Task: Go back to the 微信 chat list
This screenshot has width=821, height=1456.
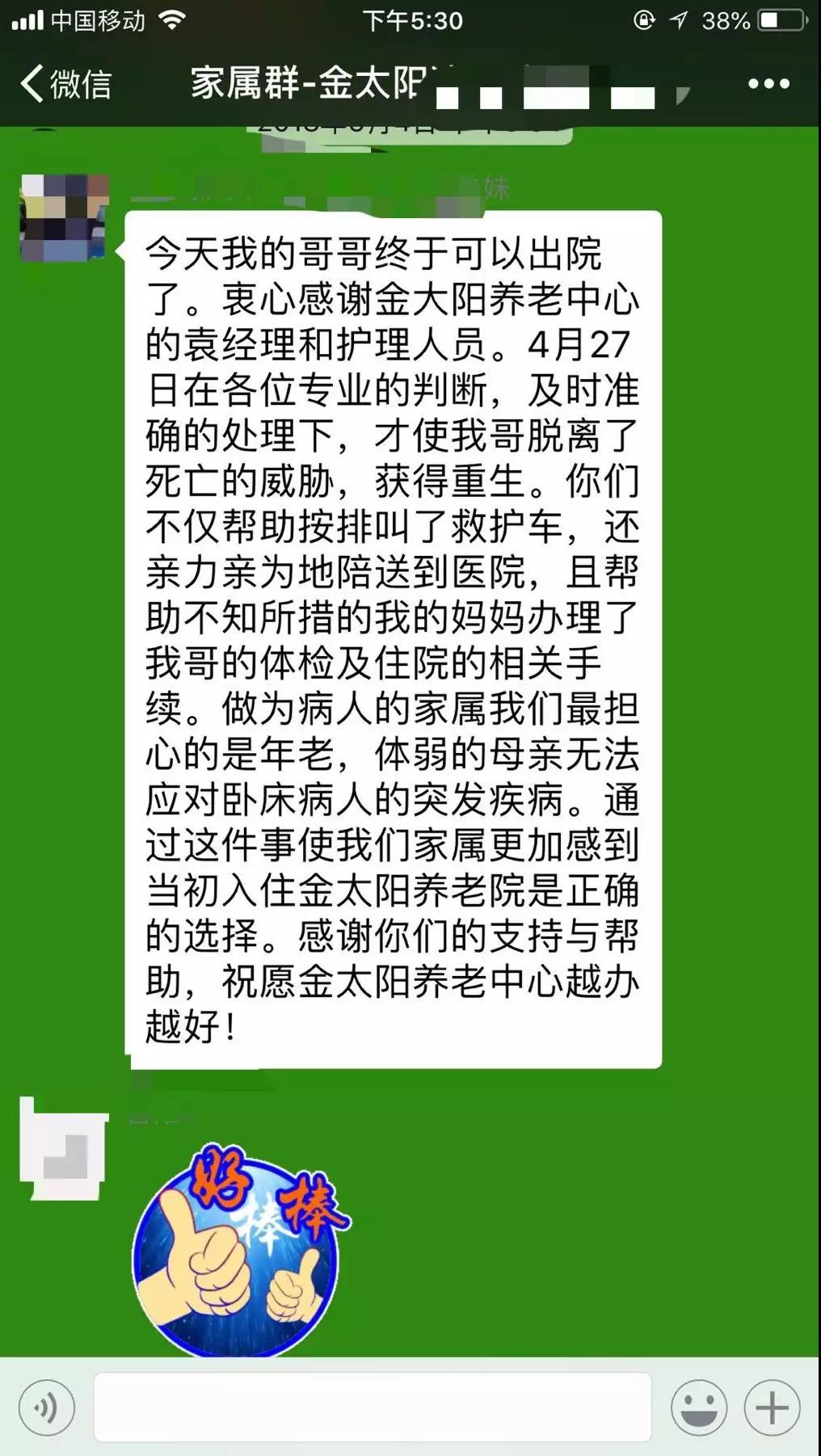Action: 65,84
